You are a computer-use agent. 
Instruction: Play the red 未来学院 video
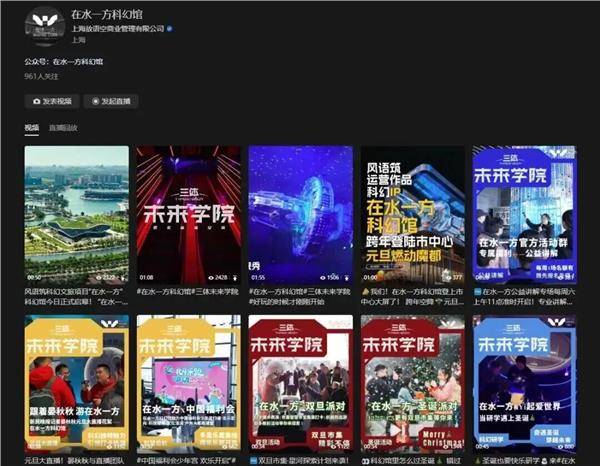(188, 215)
